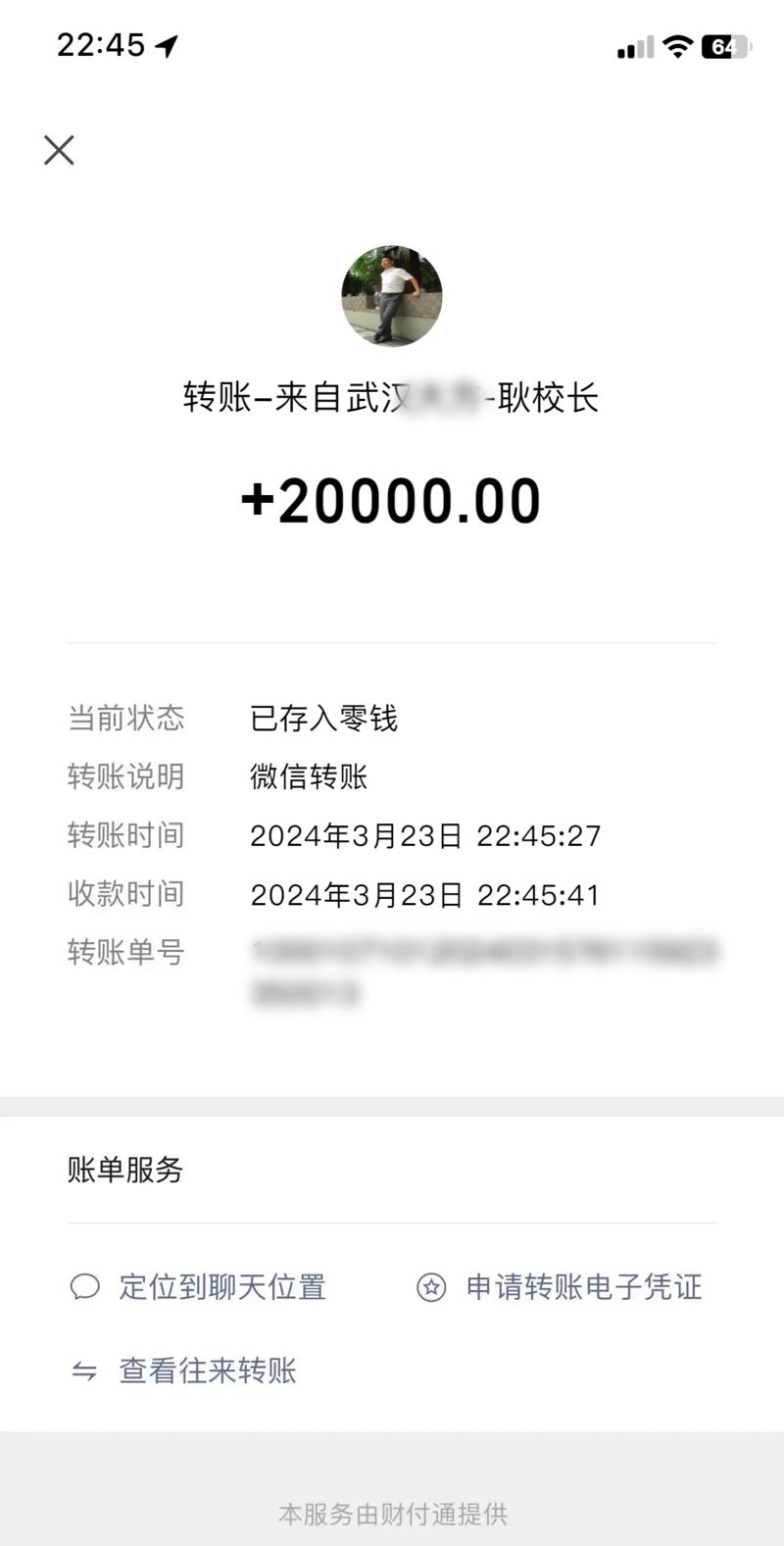Click the star icon beside 申请转账电子凭证
This screenshot has height=1546, width=784.
point(432,1287)
